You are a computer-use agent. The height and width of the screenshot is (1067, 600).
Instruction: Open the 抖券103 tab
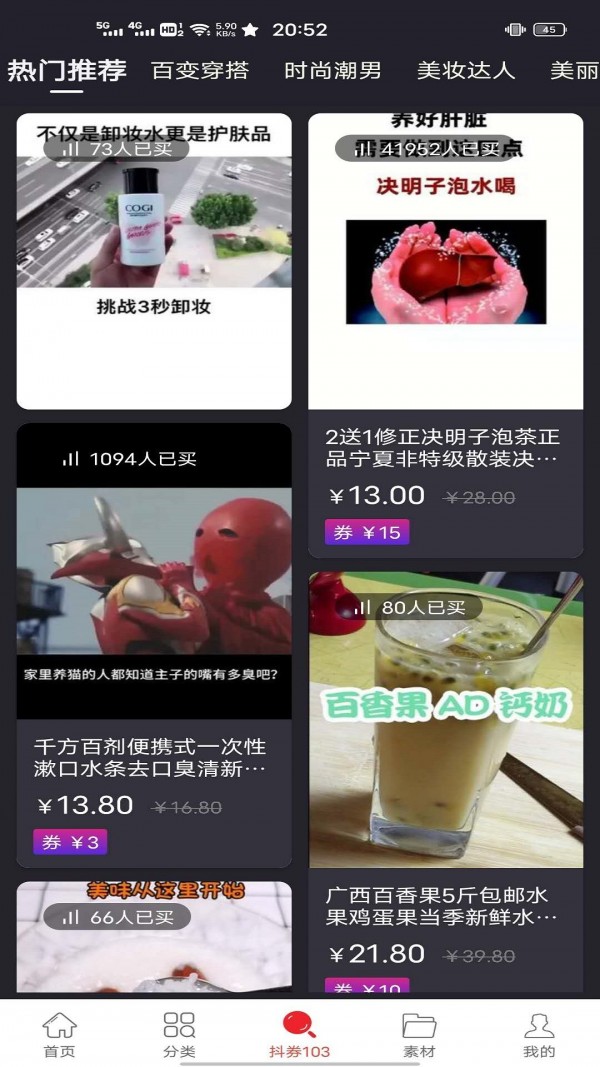[x=299, y=1034]
